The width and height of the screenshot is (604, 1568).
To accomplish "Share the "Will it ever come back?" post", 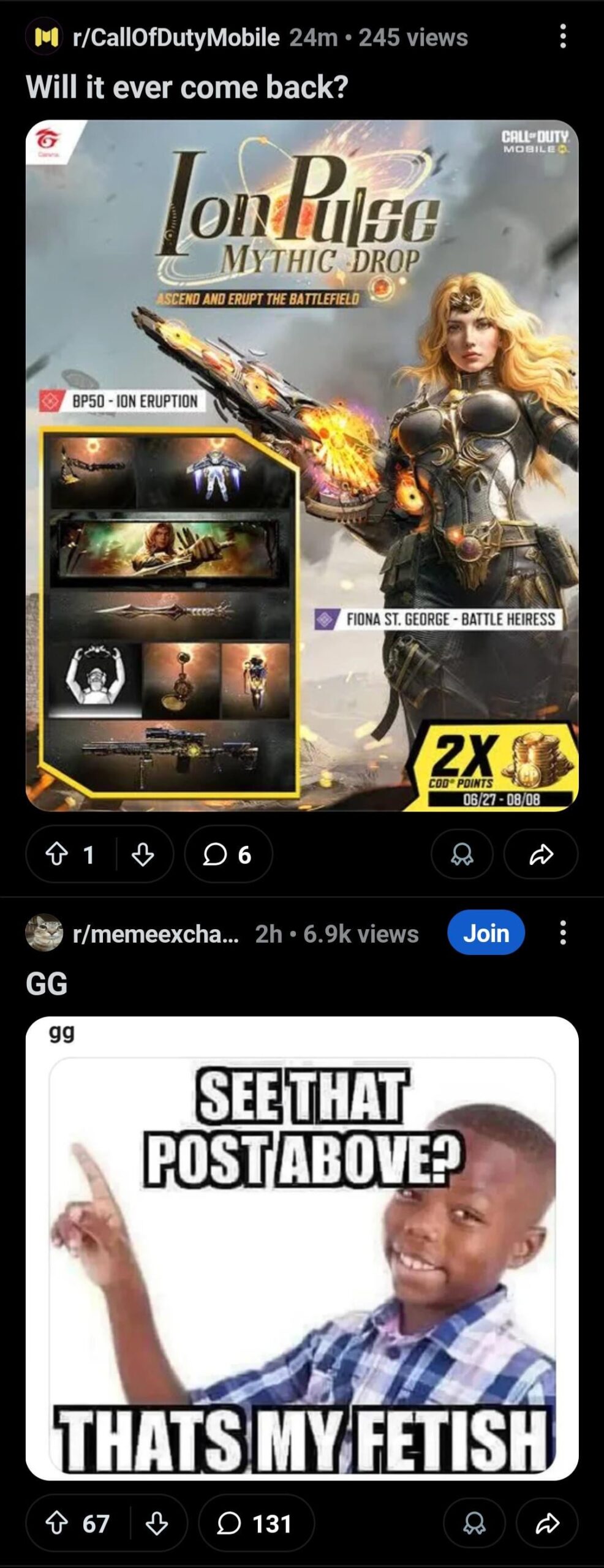I will tap(541, 854).
